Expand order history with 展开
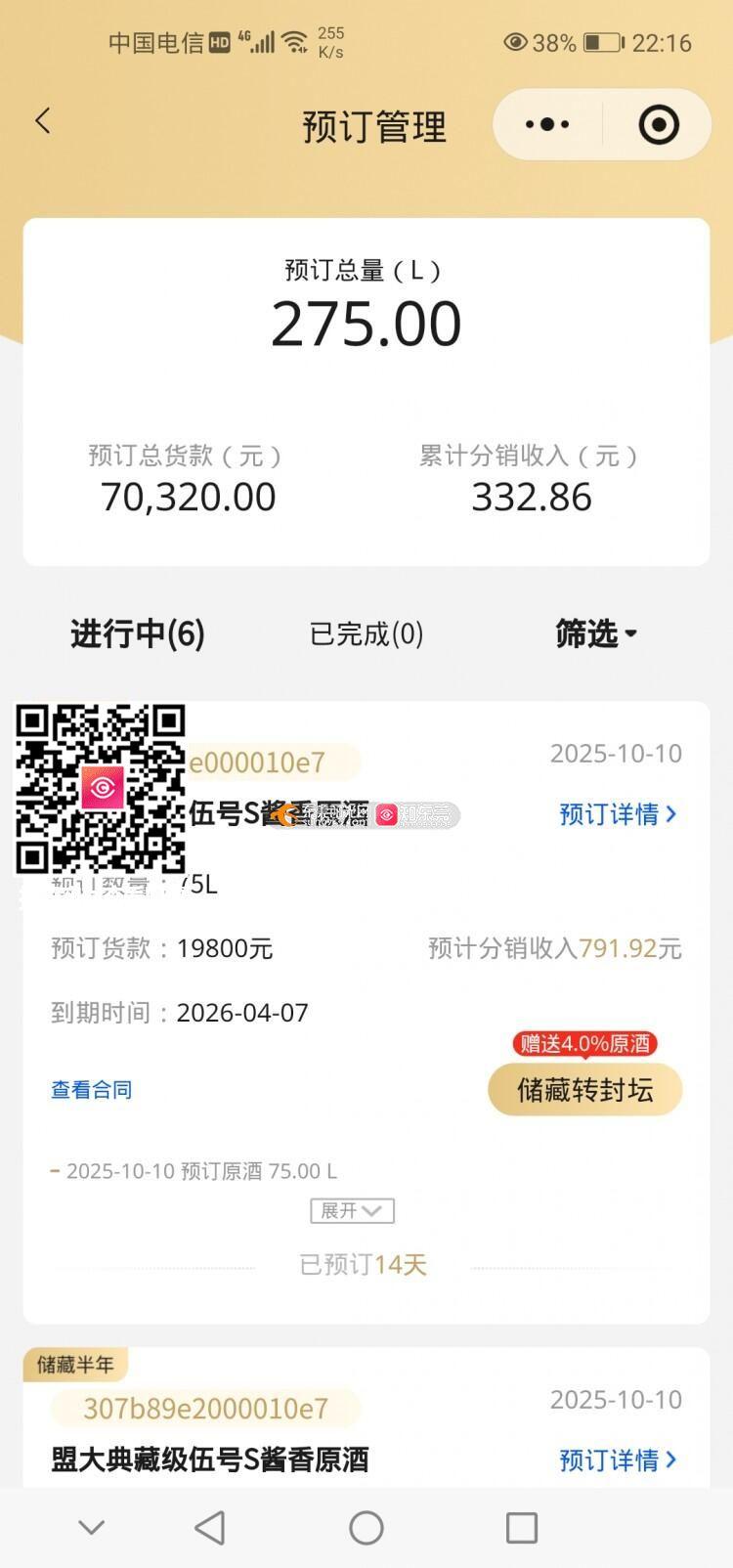The image size is (733, 1568). coord(352,1210)
